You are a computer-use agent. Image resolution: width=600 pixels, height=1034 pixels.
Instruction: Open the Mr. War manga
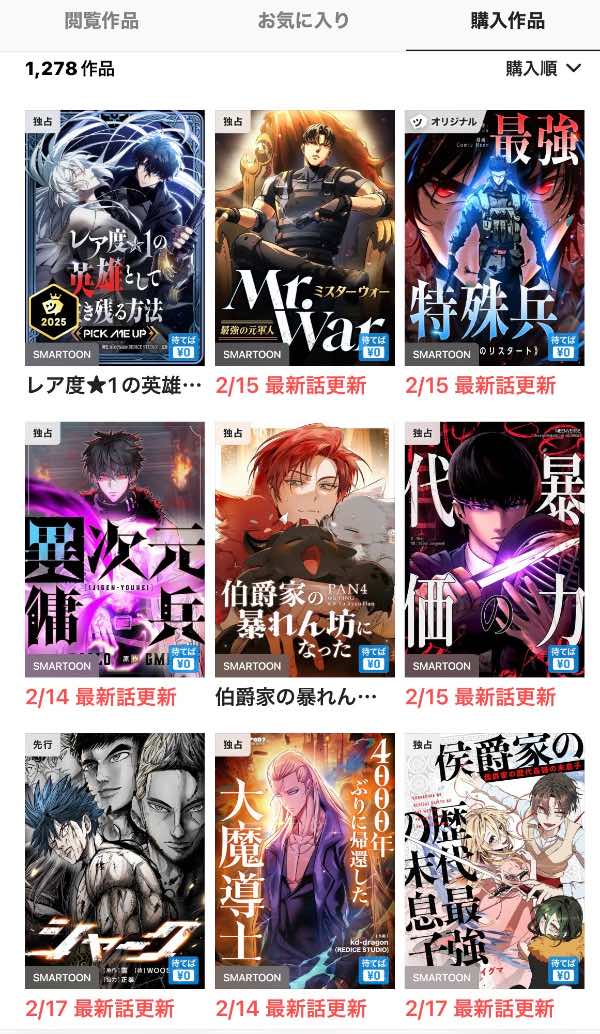coord(305,238)
